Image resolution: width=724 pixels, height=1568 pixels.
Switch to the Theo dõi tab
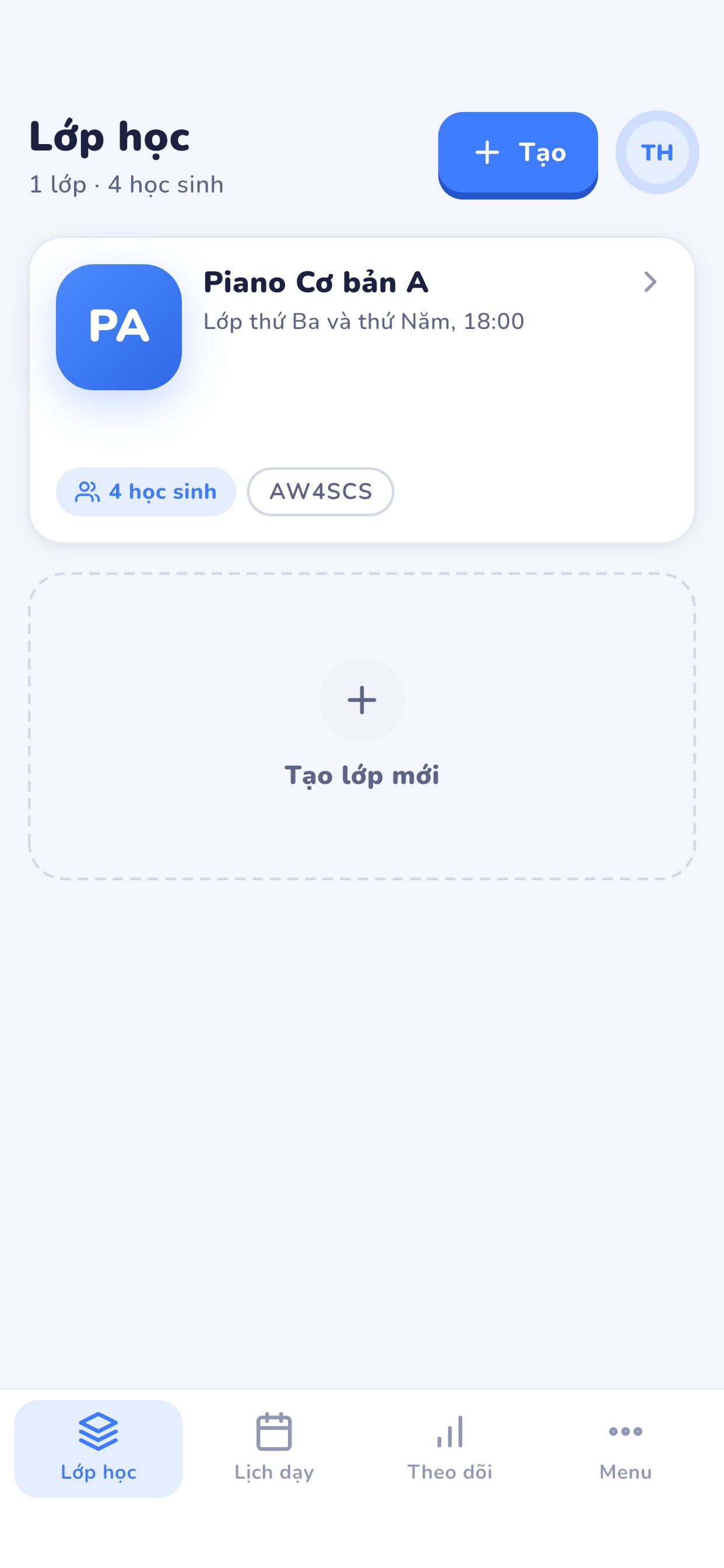449,1448
